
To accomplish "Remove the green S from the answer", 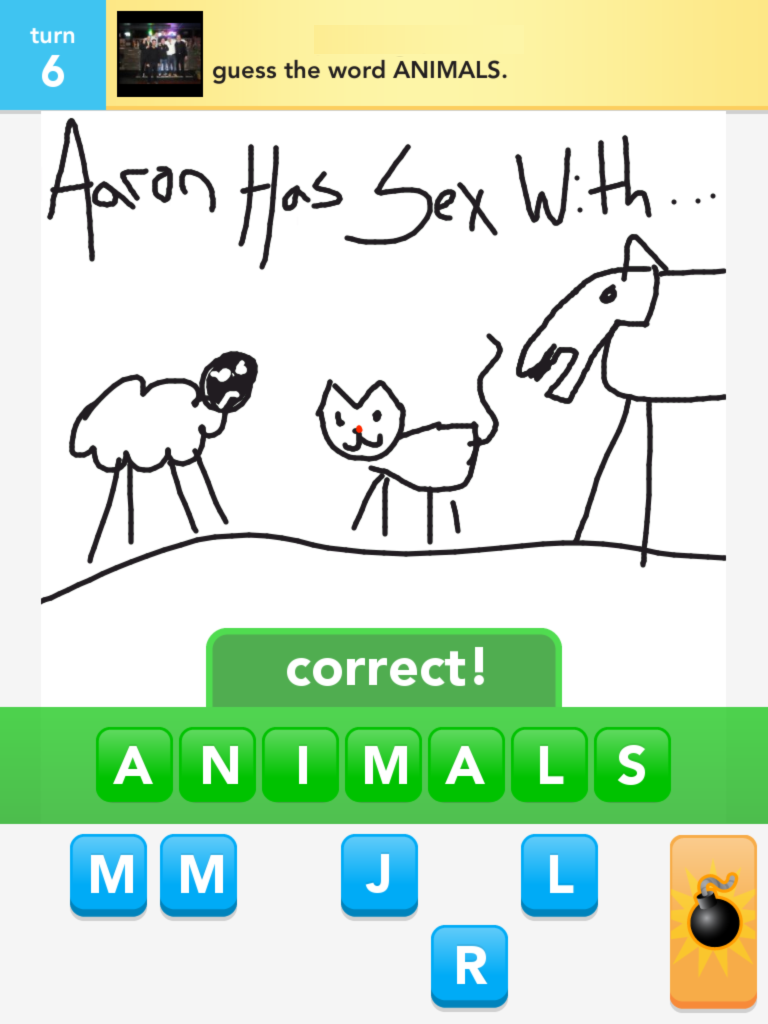I will tap(632, 765).
